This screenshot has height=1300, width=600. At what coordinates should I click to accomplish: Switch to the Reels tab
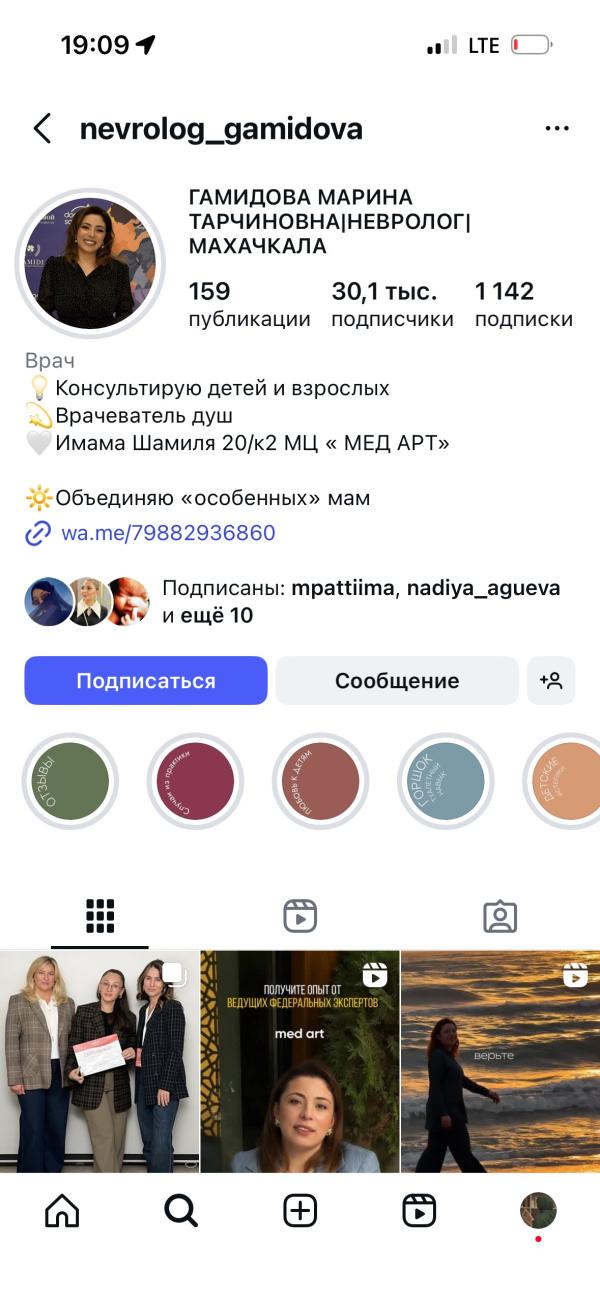pyautogui.click(x=300, y=916)
